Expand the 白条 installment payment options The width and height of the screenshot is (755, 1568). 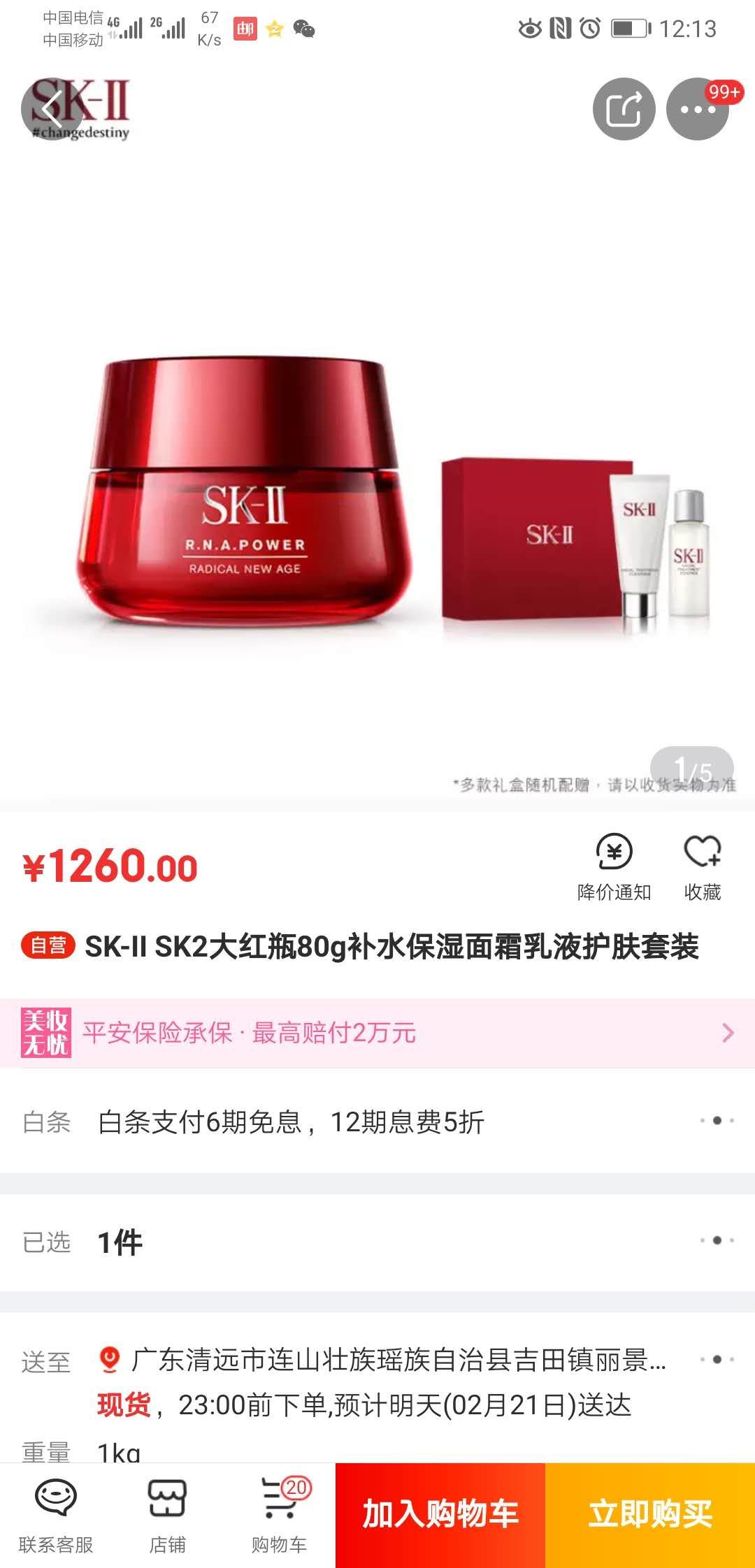pos(377,1121)
